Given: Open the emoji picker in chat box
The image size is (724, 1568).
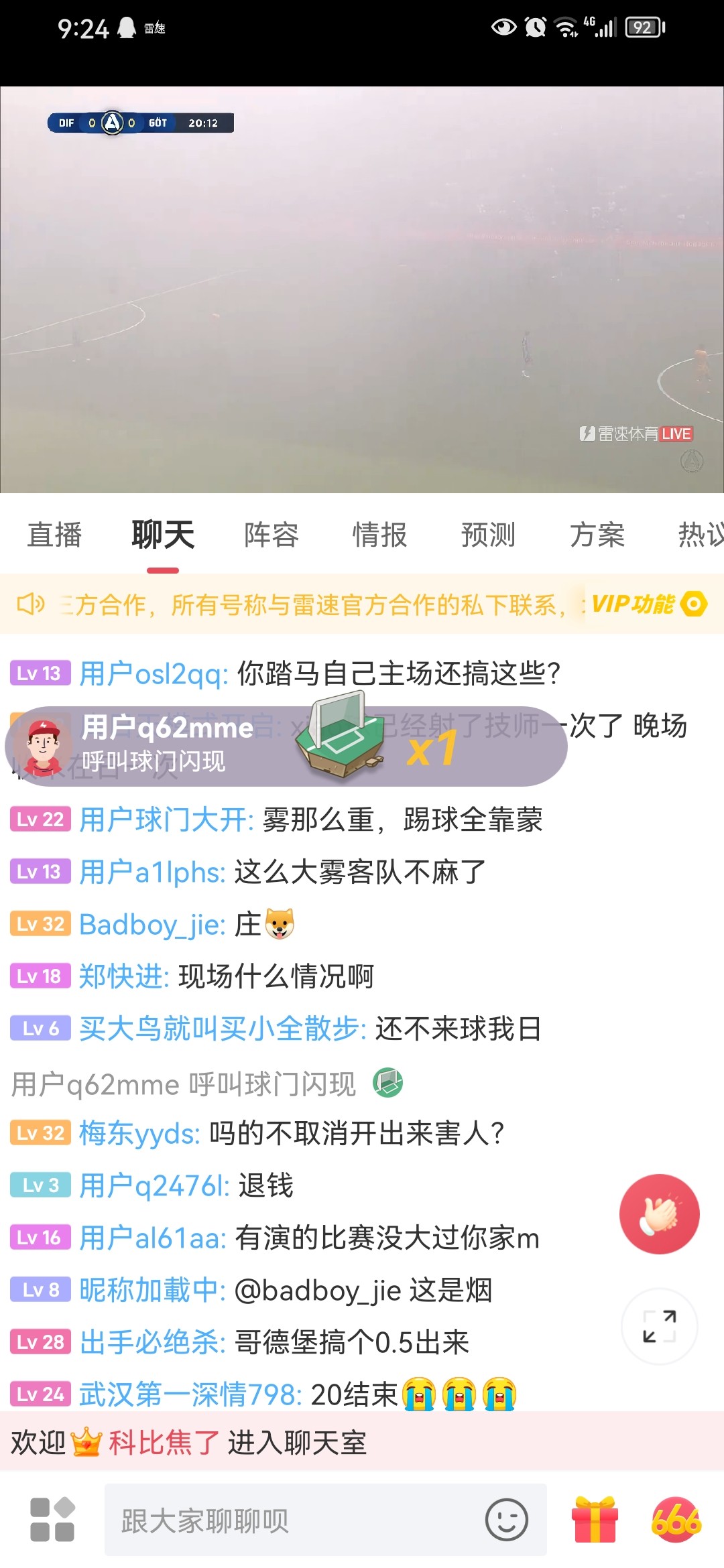Looking at the screenshot, I should (x=507, y=1520).
